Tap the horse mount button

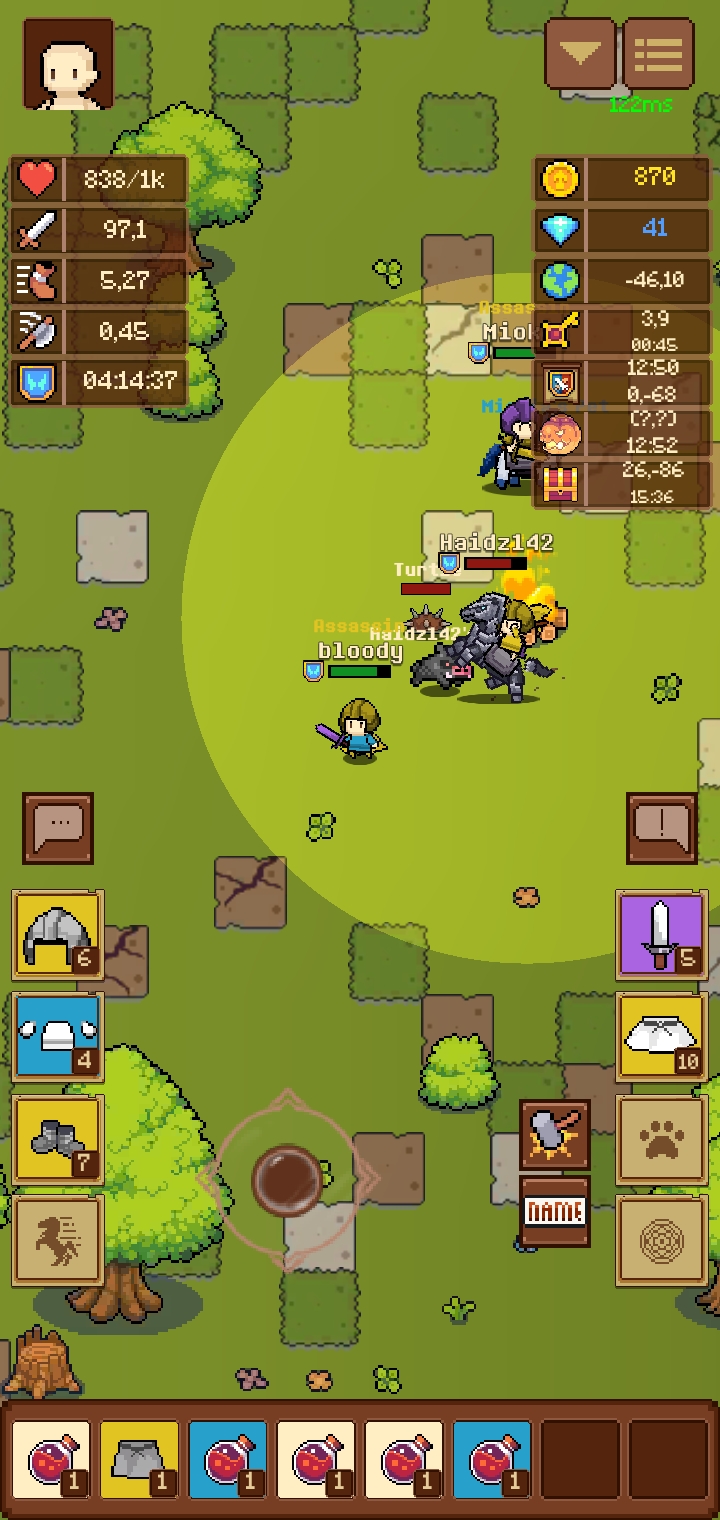(x=58, y=1241)
